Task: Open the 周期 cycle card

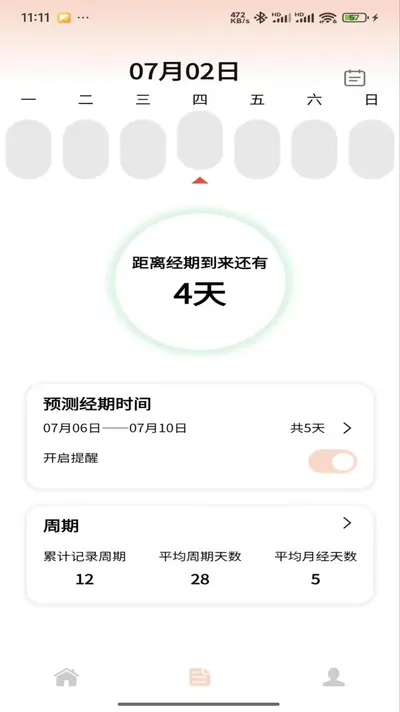Action: (x=200, y=555)
